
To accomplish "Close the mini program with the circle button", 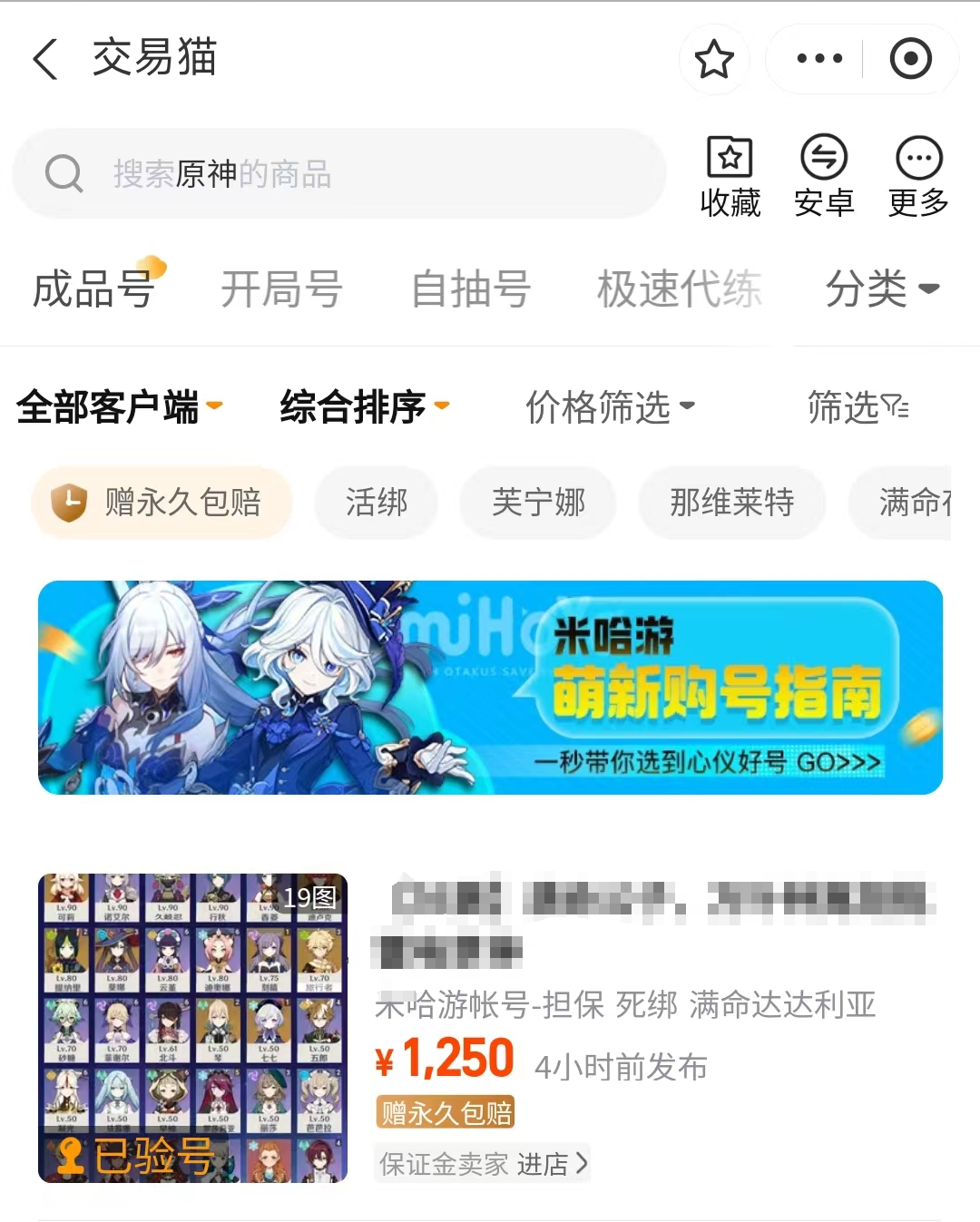I will 910,59.
